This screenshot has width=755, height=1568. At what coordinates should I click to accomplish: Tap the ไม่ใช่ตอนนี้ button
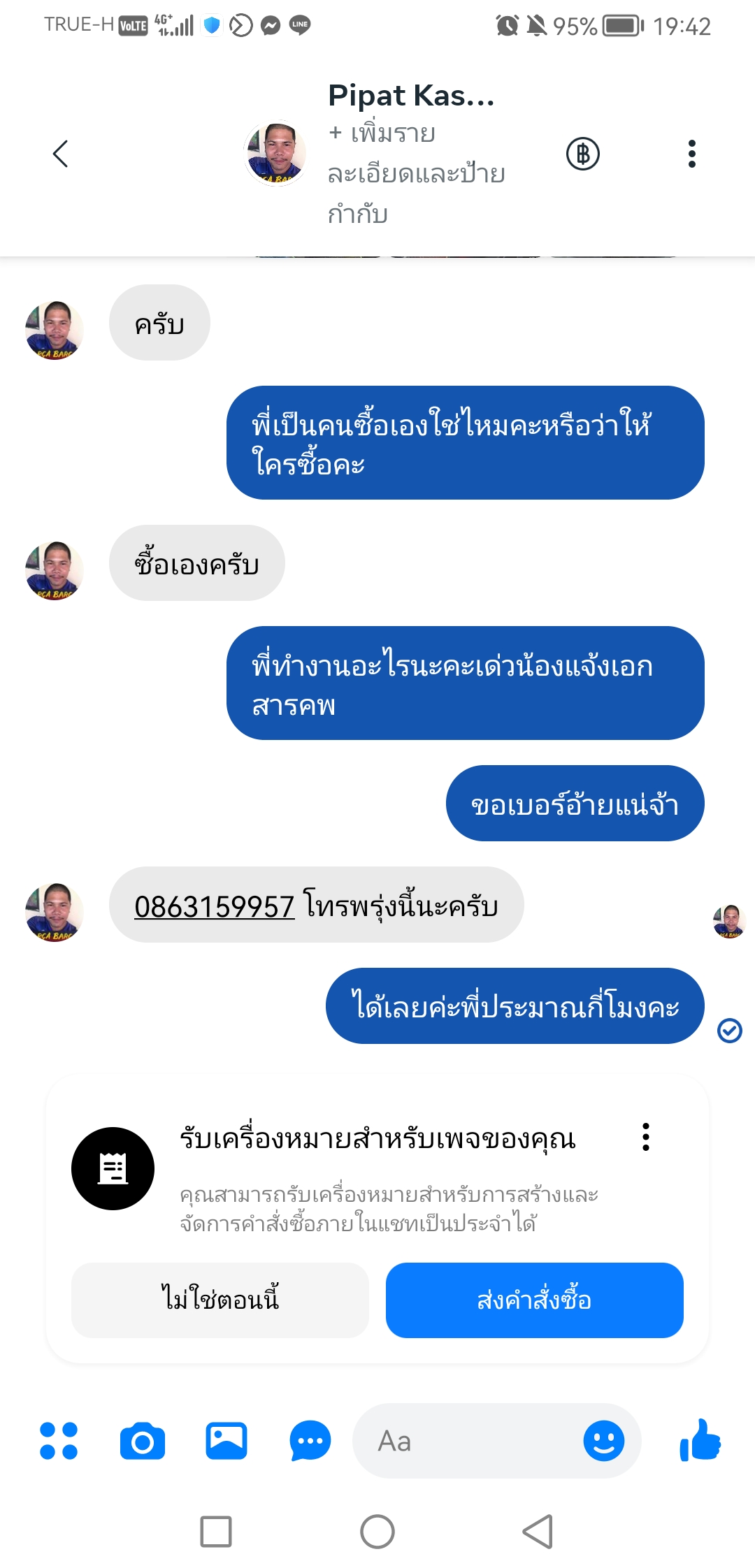[x=220, y=1300]
